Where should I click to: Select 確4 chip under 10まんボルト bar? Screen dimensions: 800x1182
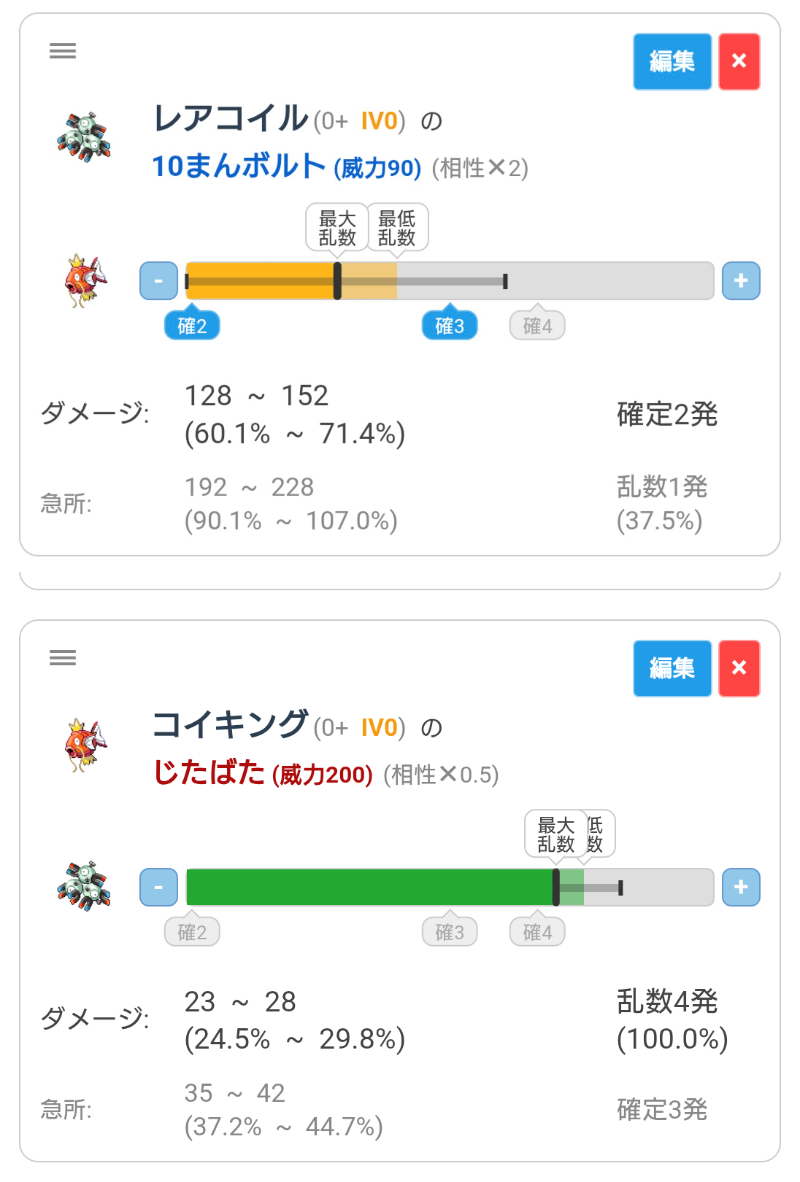537,326
